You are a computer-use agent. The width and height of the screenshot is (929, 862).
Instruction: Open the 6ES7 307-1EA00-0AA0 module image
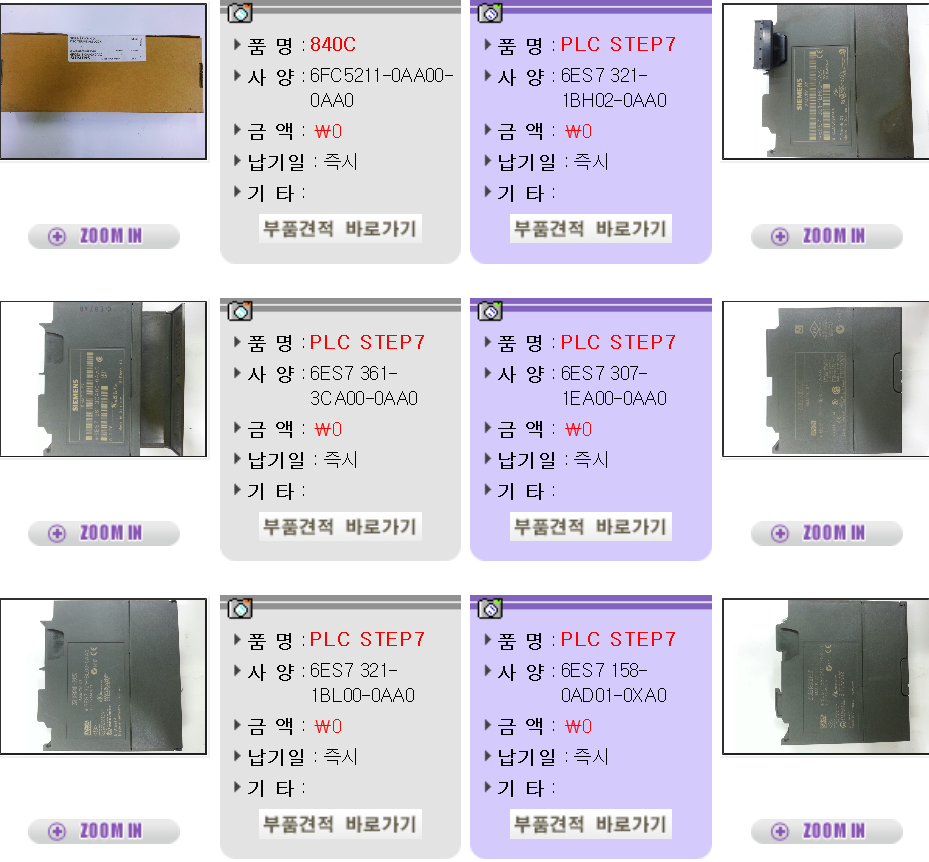coord(826,378)
